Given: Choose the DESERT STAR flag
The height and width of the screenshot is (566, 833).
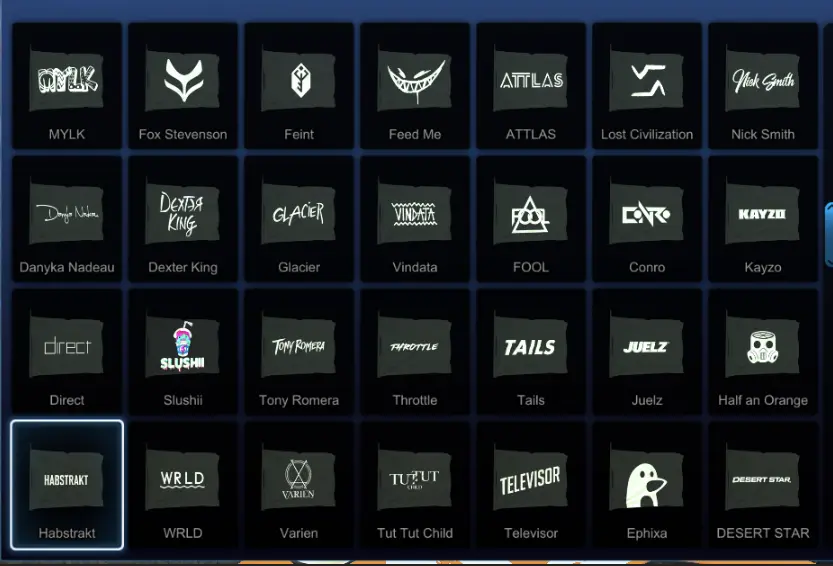Looking at the screenshot, I should (x=763, y=484).
